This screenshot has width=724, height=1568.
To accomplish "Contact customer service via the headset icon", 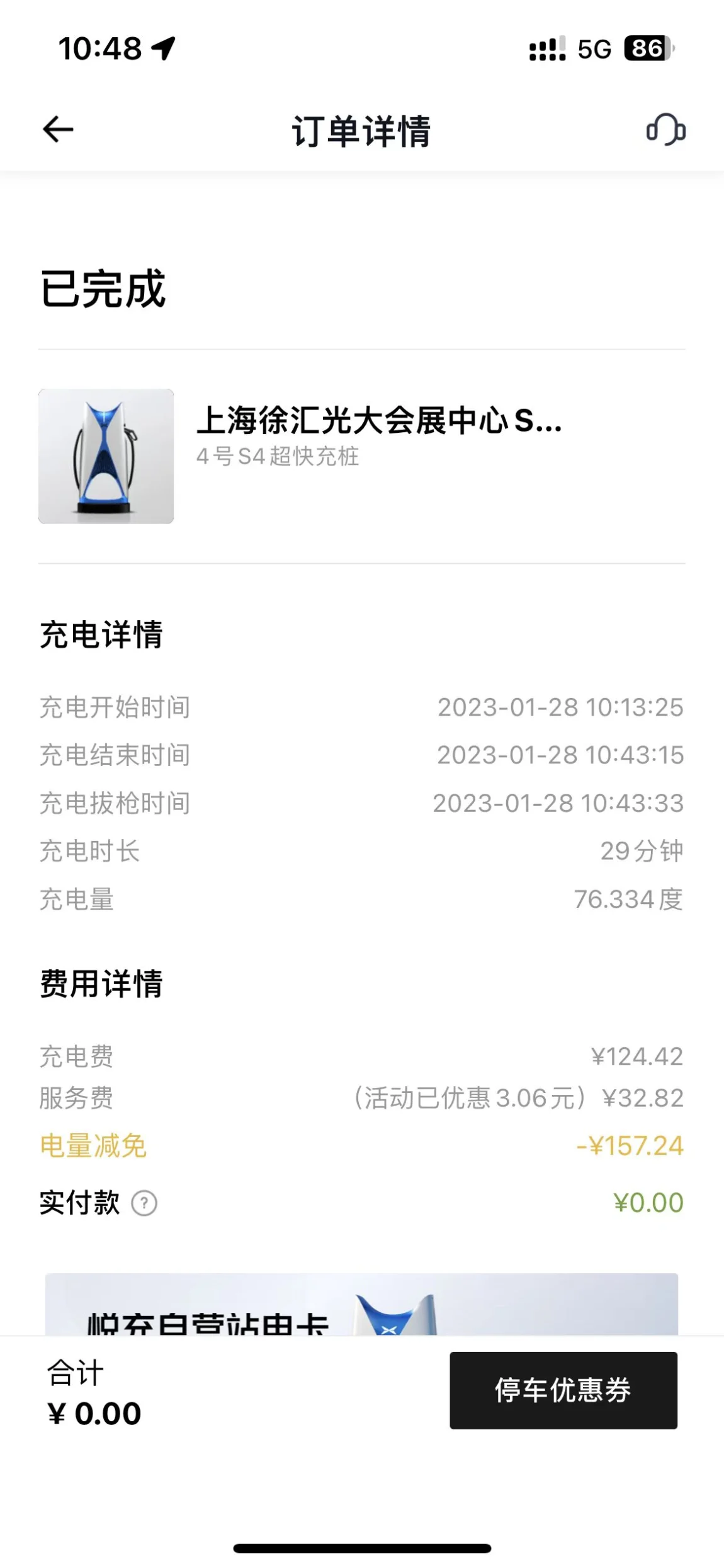I will point(665,130).
